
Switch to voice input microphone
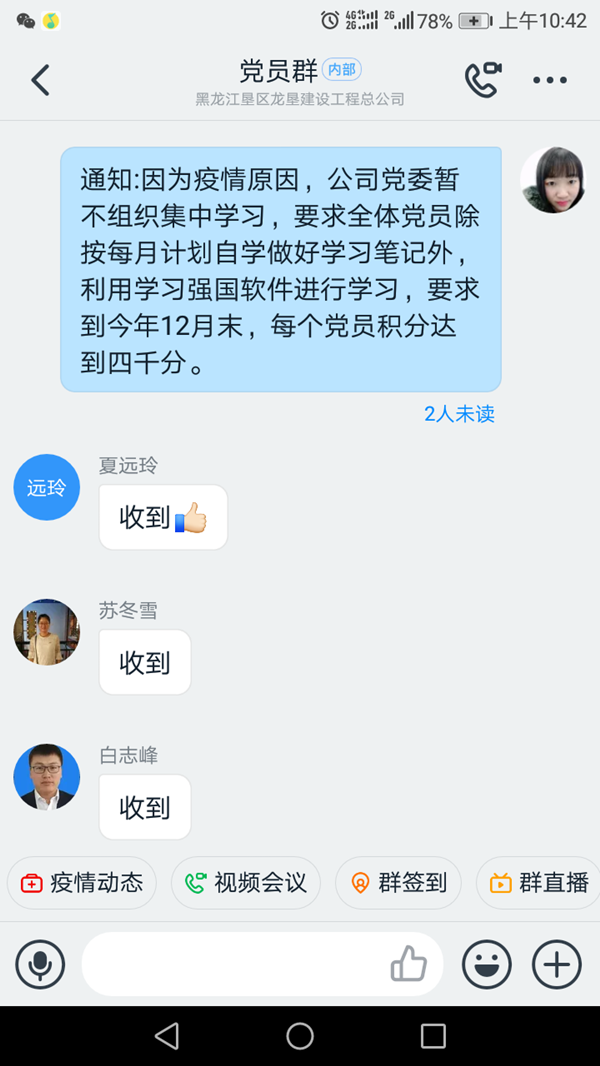coord(40,965)
